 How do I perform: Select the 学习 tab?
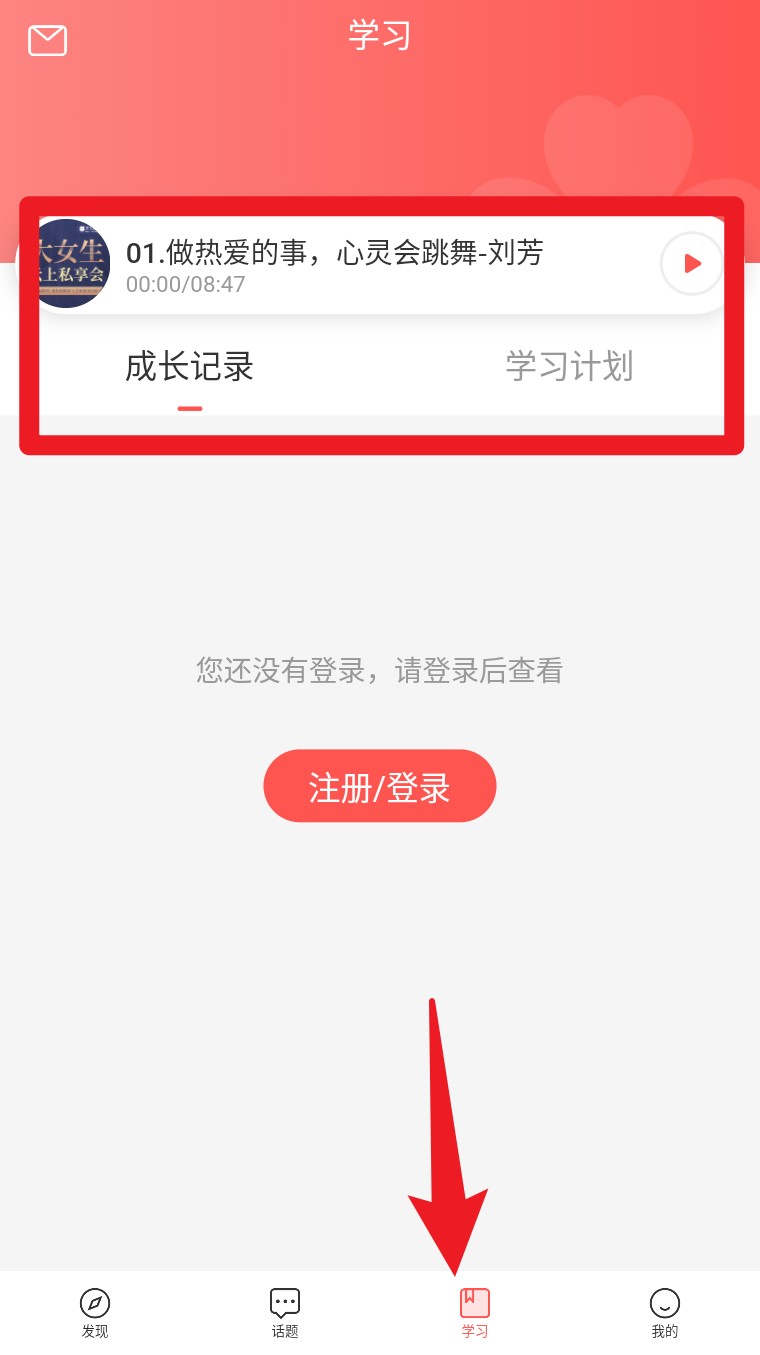click(x=475, y=1312)
